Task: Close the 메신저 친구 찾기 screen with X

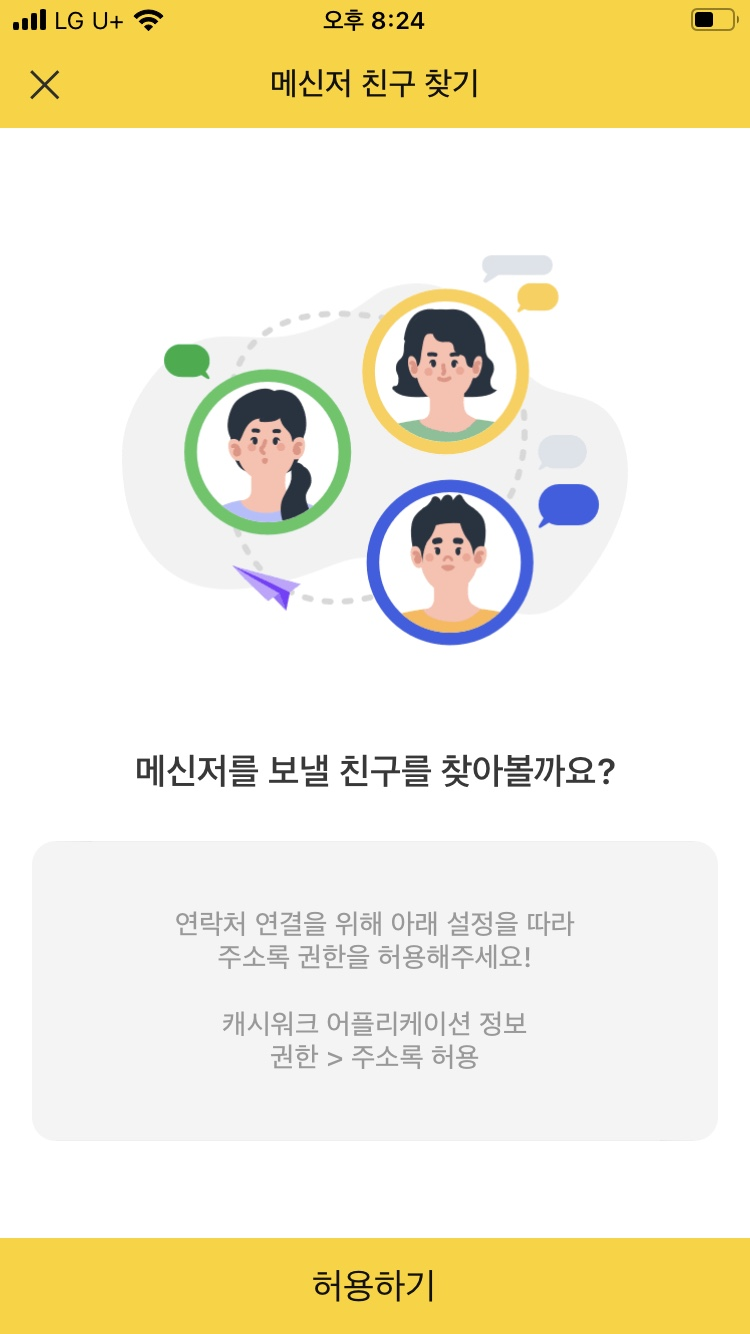Action: (45, 85)
